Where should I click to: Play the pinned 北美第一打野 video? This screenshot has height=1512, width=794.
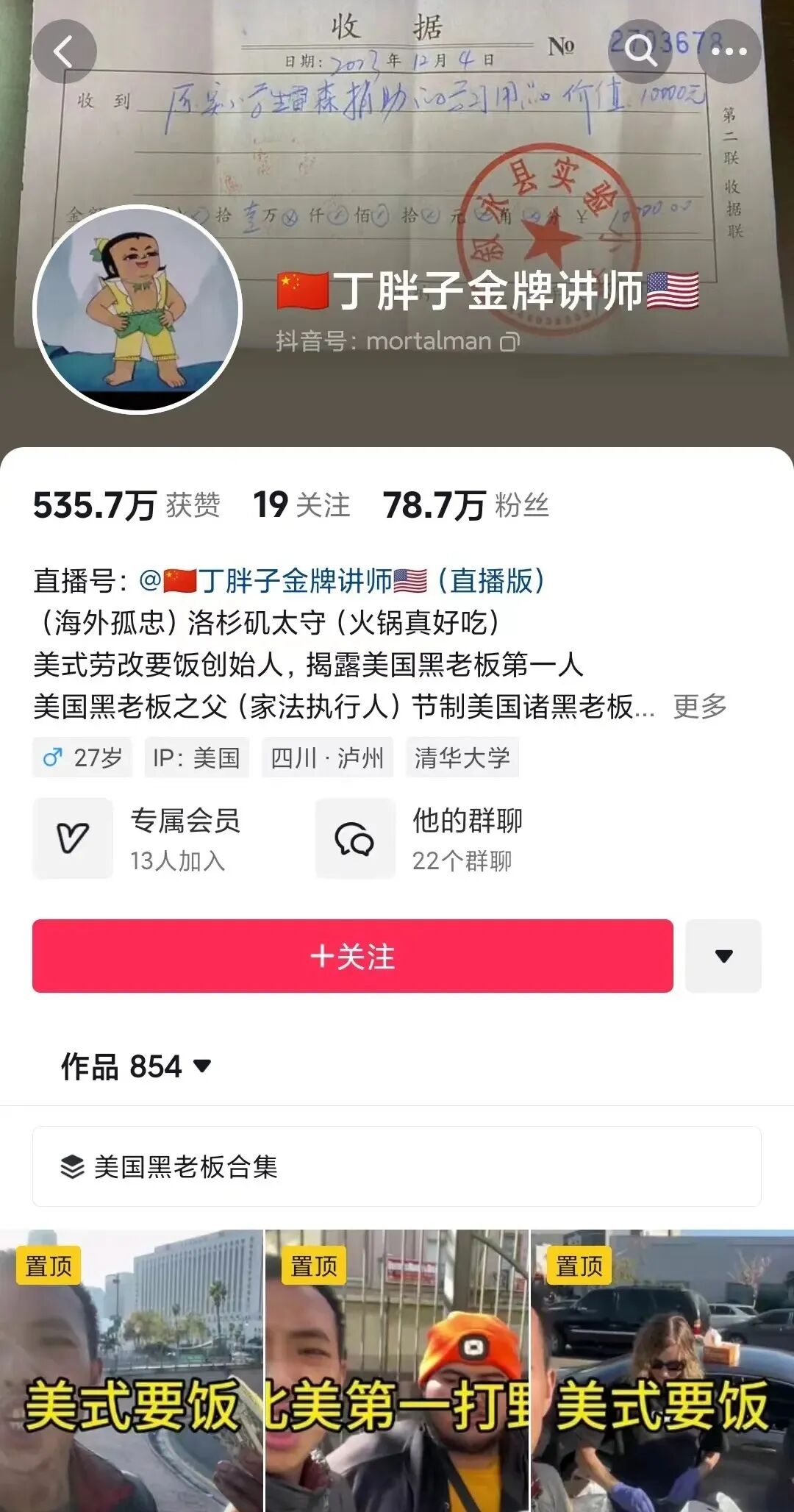(x=397, y=1371)
